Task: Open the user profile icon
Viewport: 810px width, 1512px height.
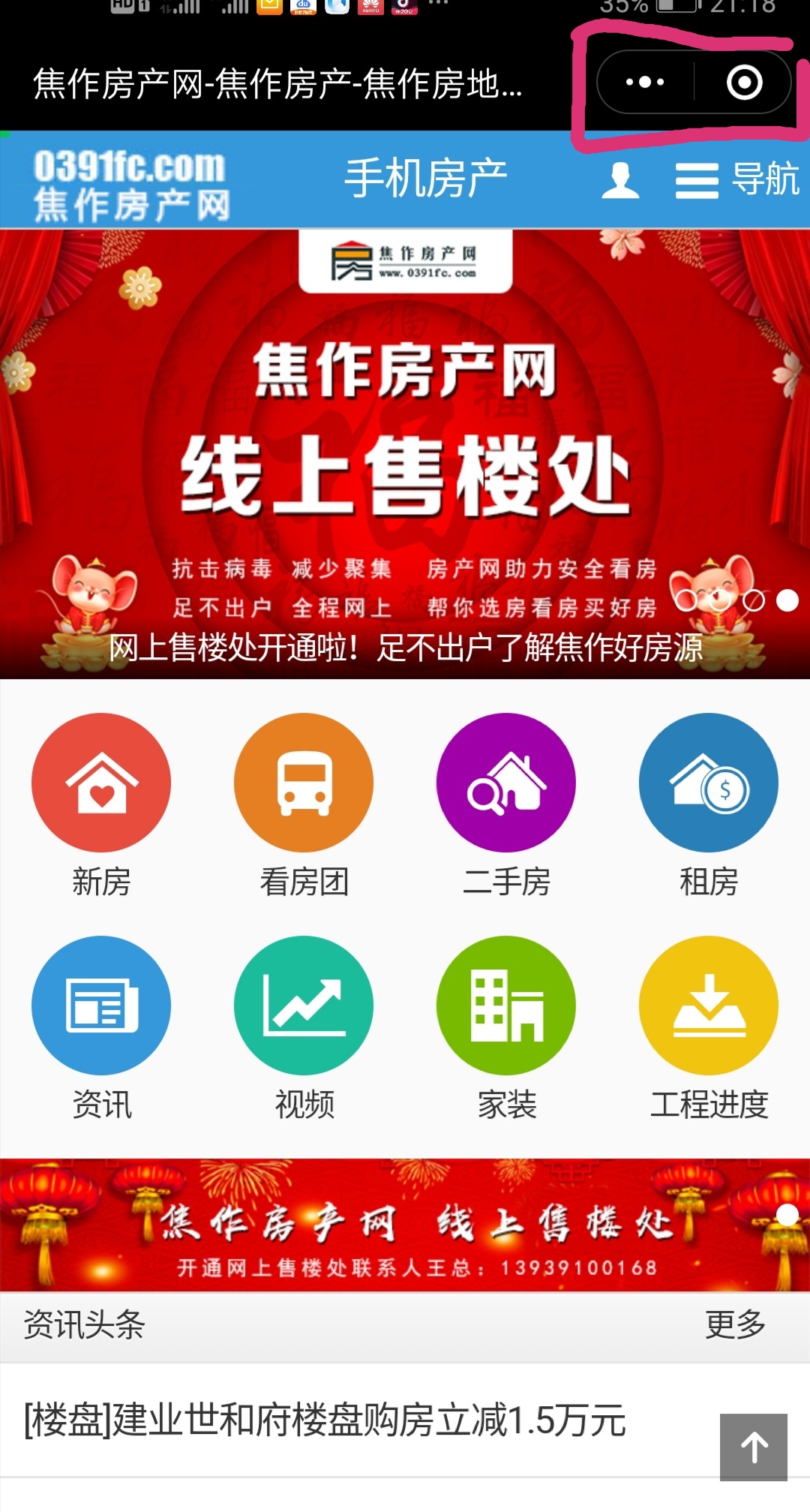Action: [x=620, y=180]
